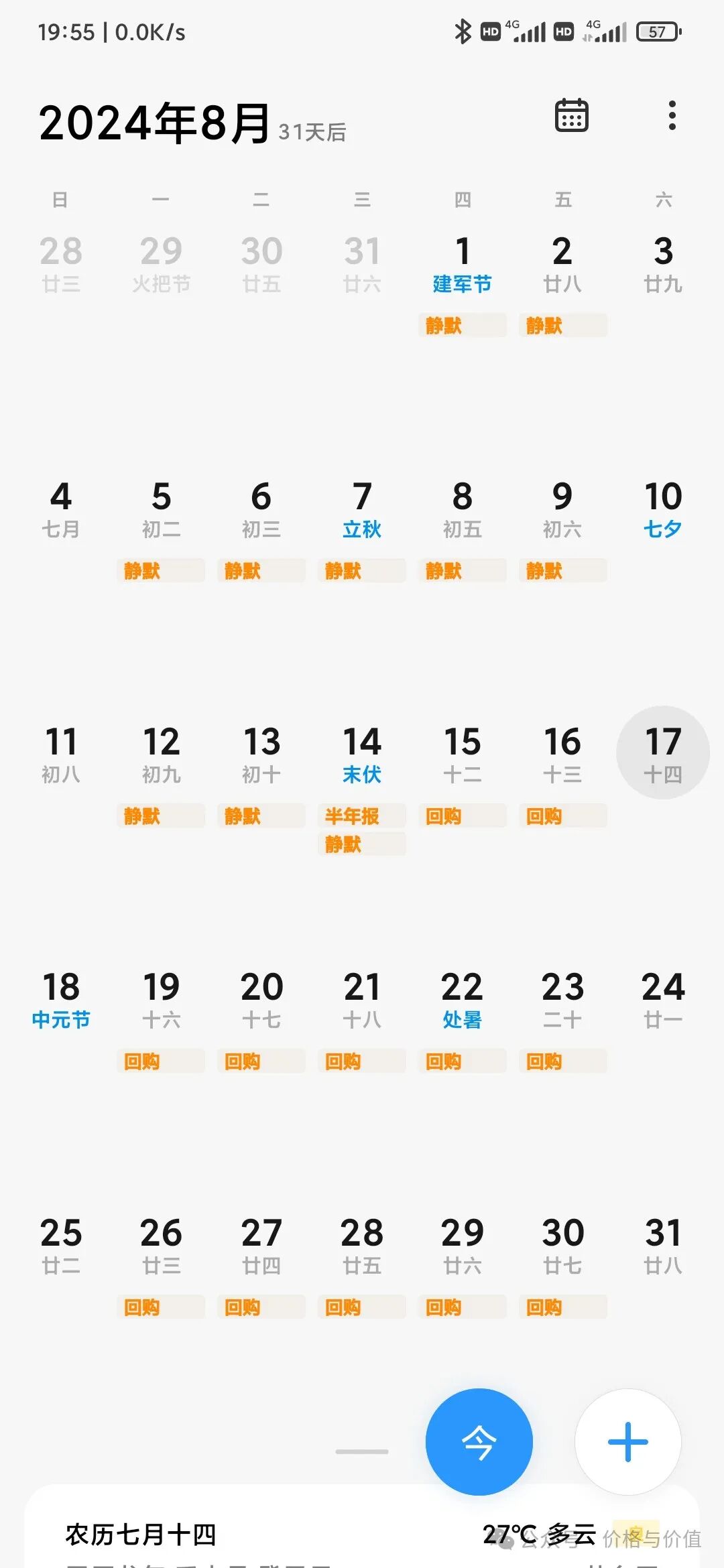Select August 1 建军节
Viewport: 724px width, 1568px height.
(462, 264)
